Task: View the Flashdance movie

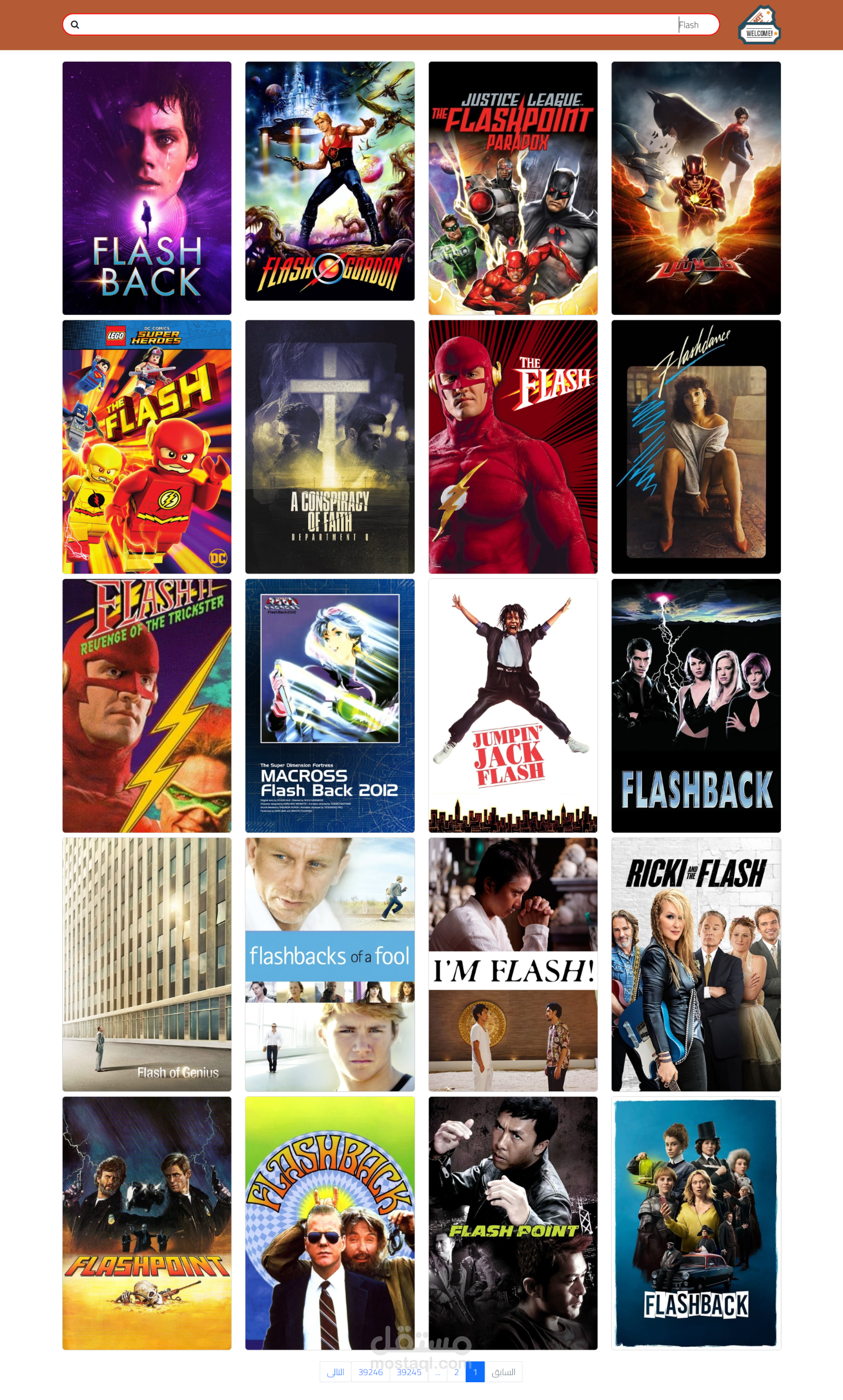Action: point(696,447)
